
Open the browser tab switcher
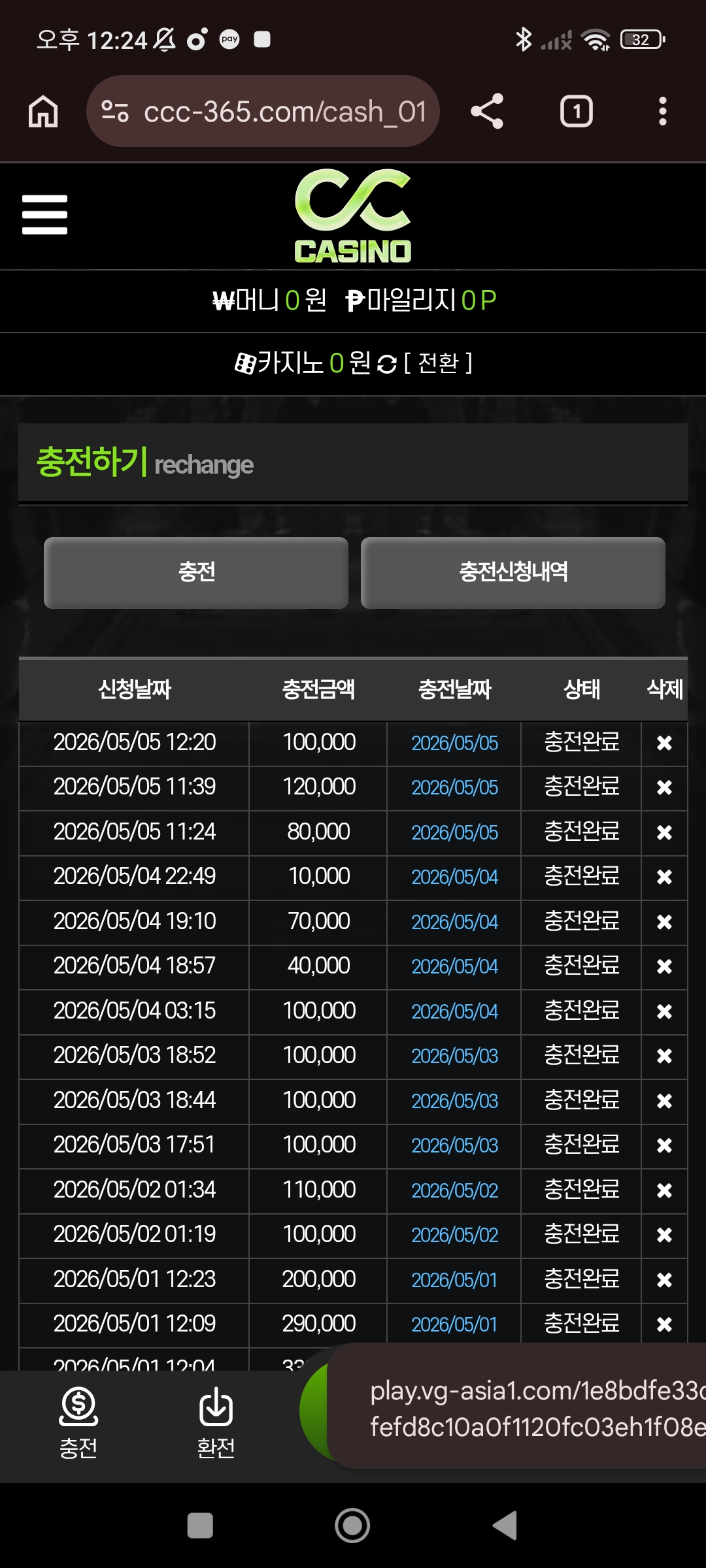tap(577, 111)
